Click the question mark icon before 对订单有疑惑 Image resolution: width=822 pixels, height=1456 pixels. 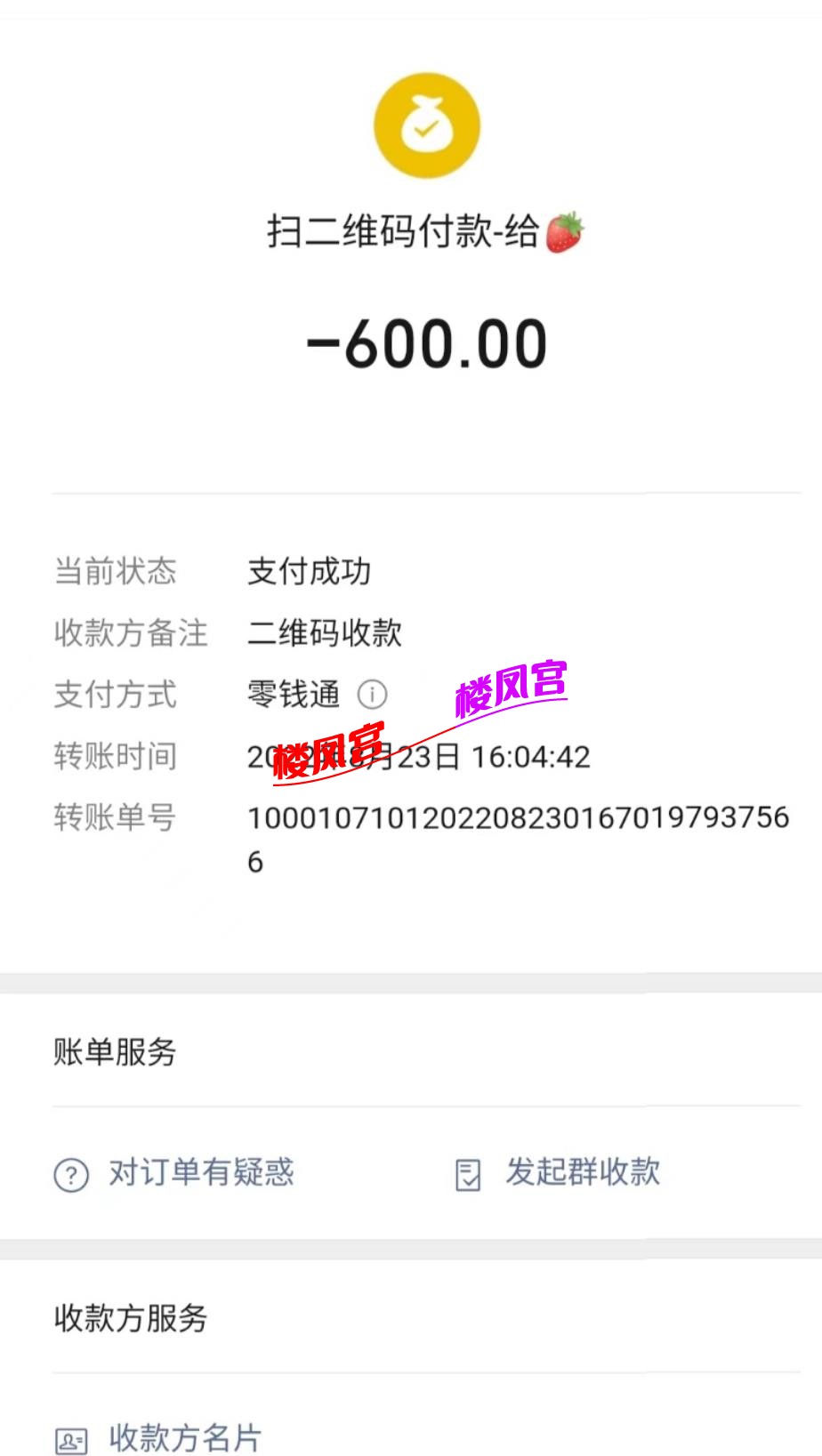point(71,1175)
